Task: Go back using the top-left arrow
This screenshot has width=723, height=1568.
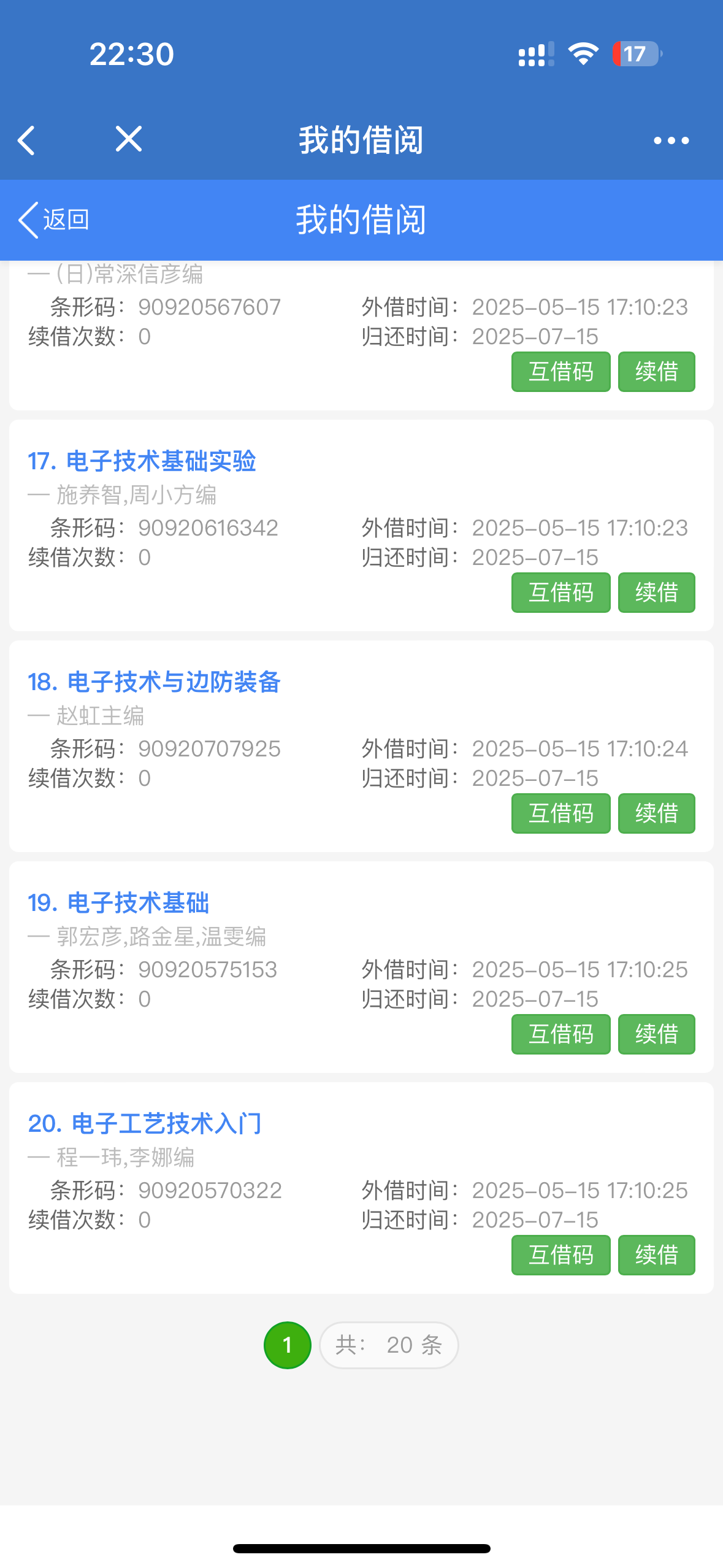Action: tap(26, 140)
